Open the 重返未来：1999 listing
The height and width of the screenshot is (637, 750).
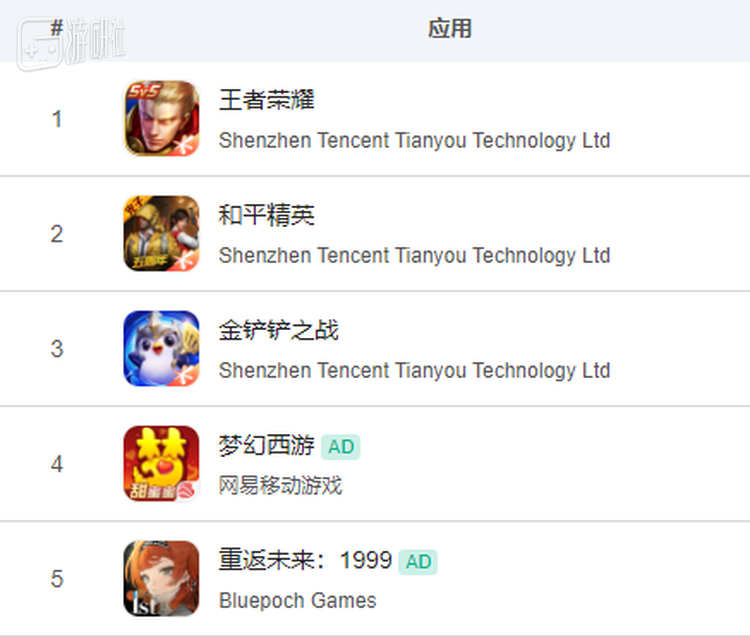coord(305,560)
